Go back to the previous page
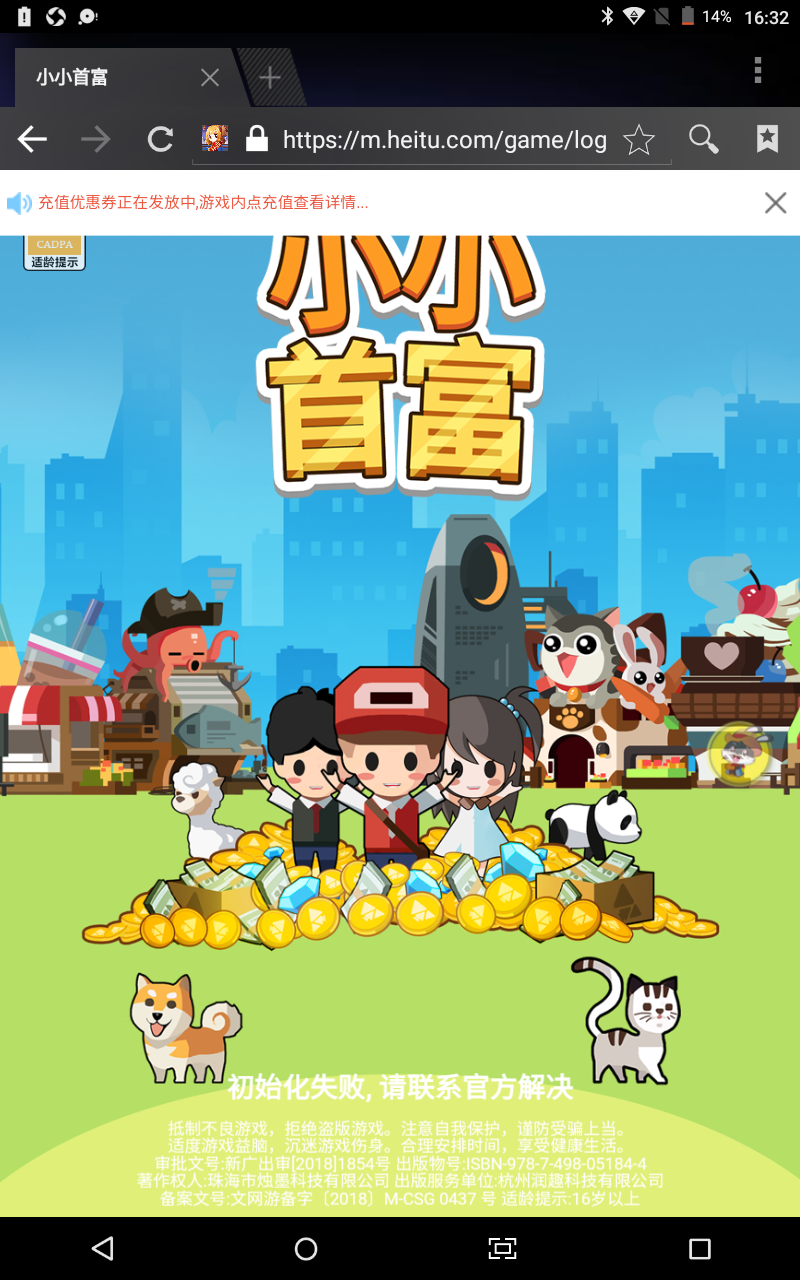The width and height of the screenshot is (800, 1280). [33, 140]
